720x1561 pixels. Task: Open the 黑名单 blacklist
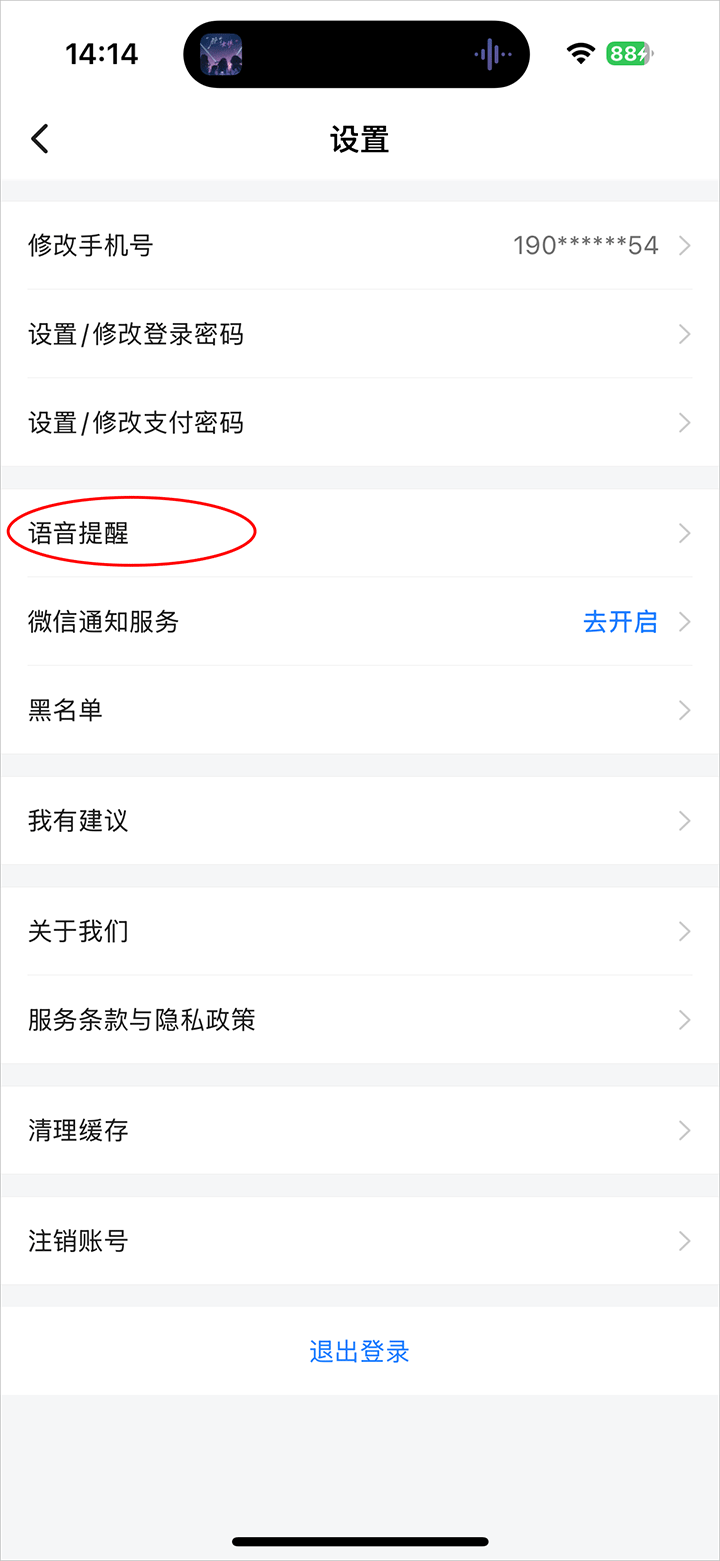360,710
